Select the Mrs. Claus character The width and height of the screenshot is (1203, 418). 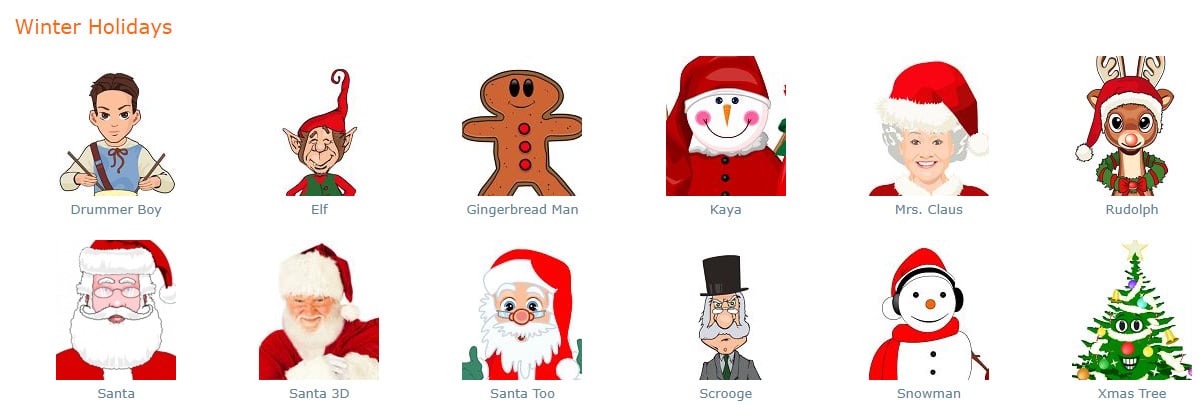tap(929, 127)
